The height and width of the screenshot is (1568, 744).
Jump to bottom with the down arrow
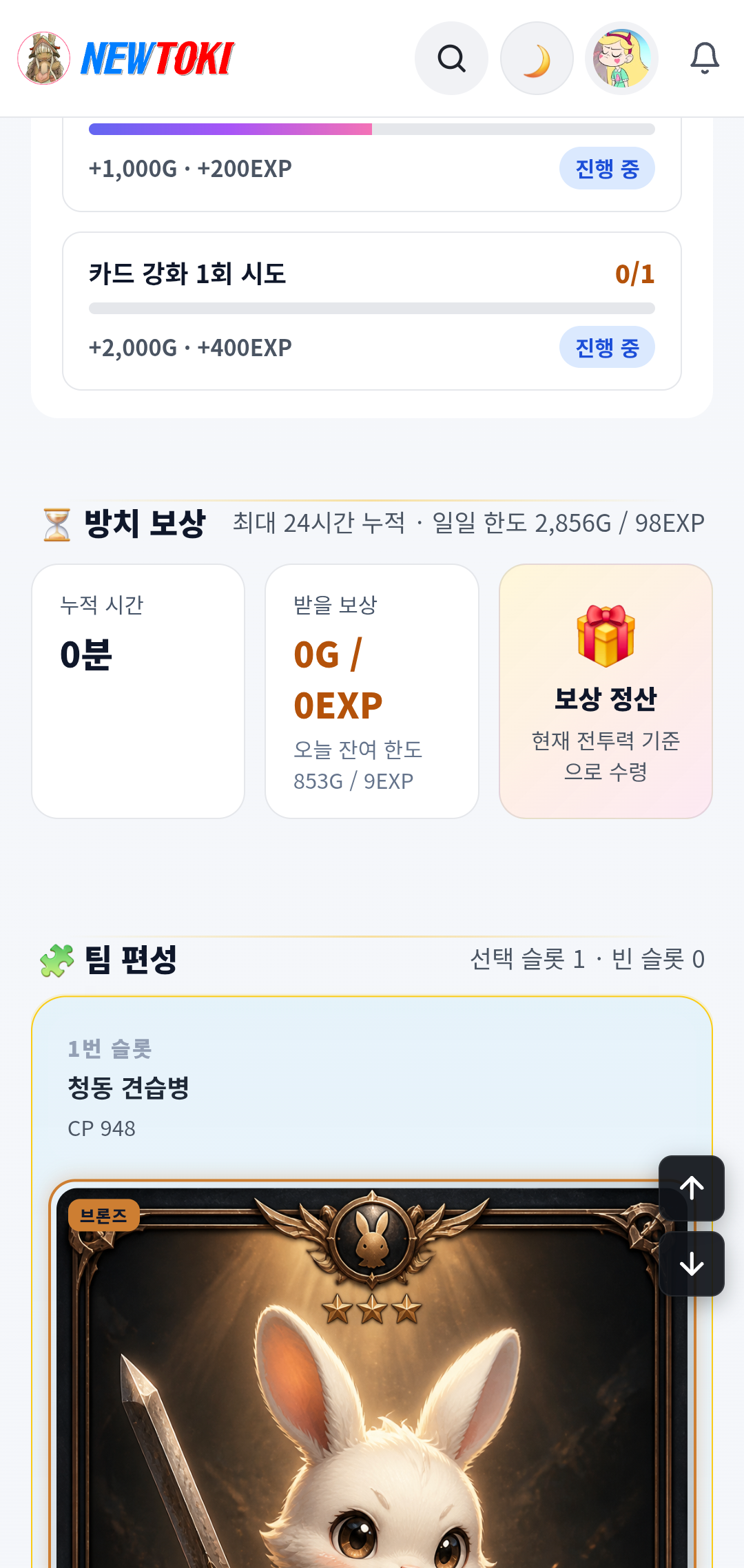tap(692, 1263)
